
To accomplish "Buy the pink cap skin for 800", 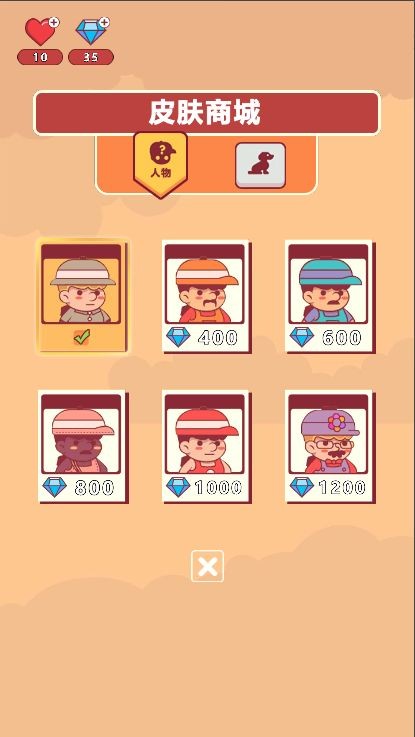I will [x=83, y=447].
